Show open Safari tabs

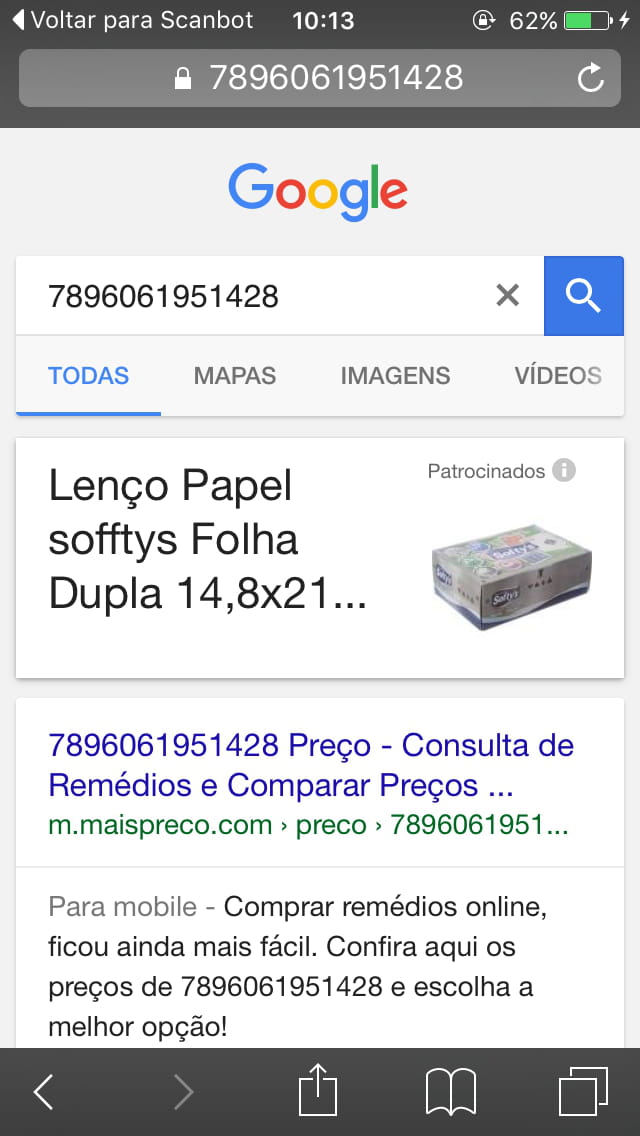point(583,1091)
